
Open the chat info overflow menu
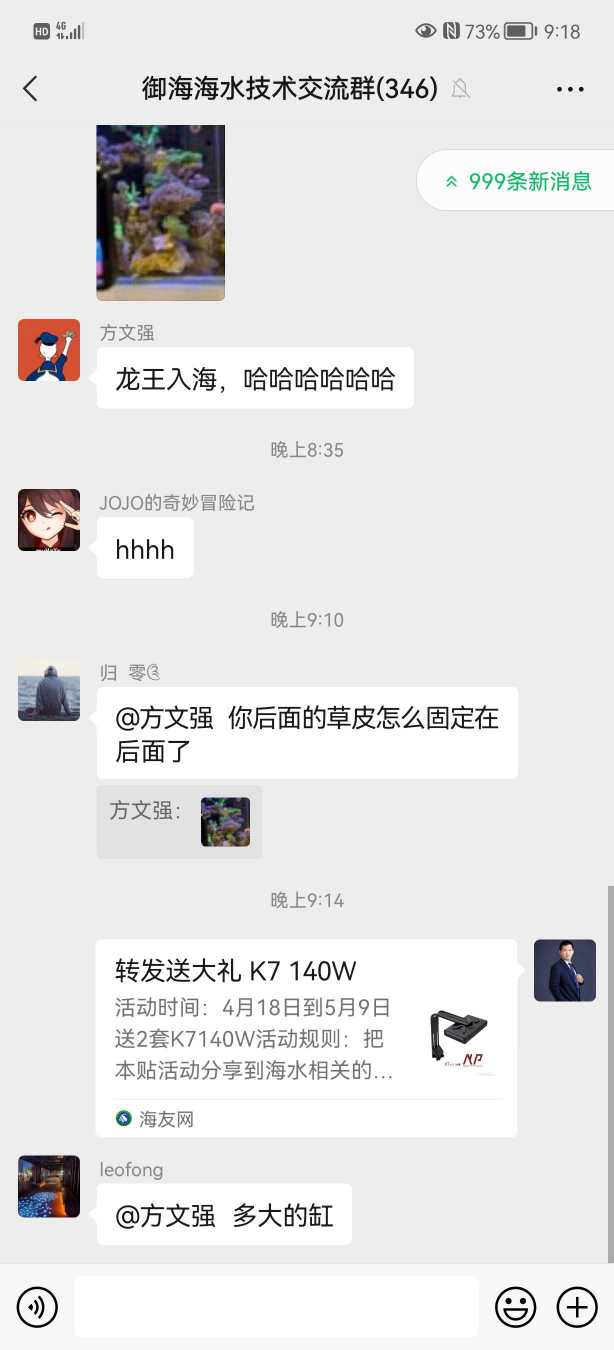570,89
